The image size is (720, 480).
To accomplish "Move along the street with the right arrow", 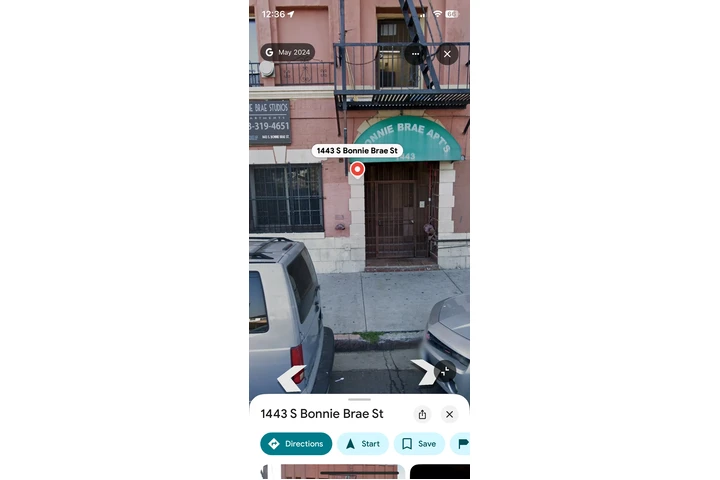I will (x=423, y=372).
